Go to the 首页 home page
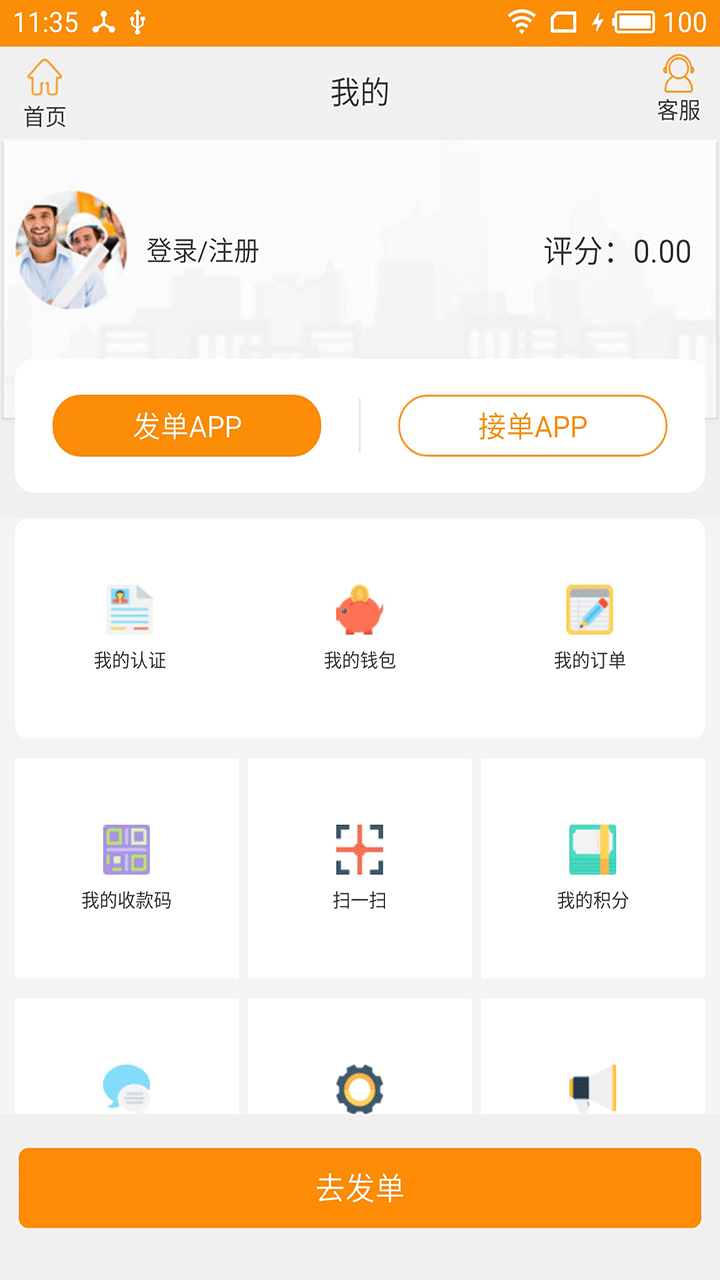Image resolution: width=720 pixels, height=1280 pixels. coord(45,93)
